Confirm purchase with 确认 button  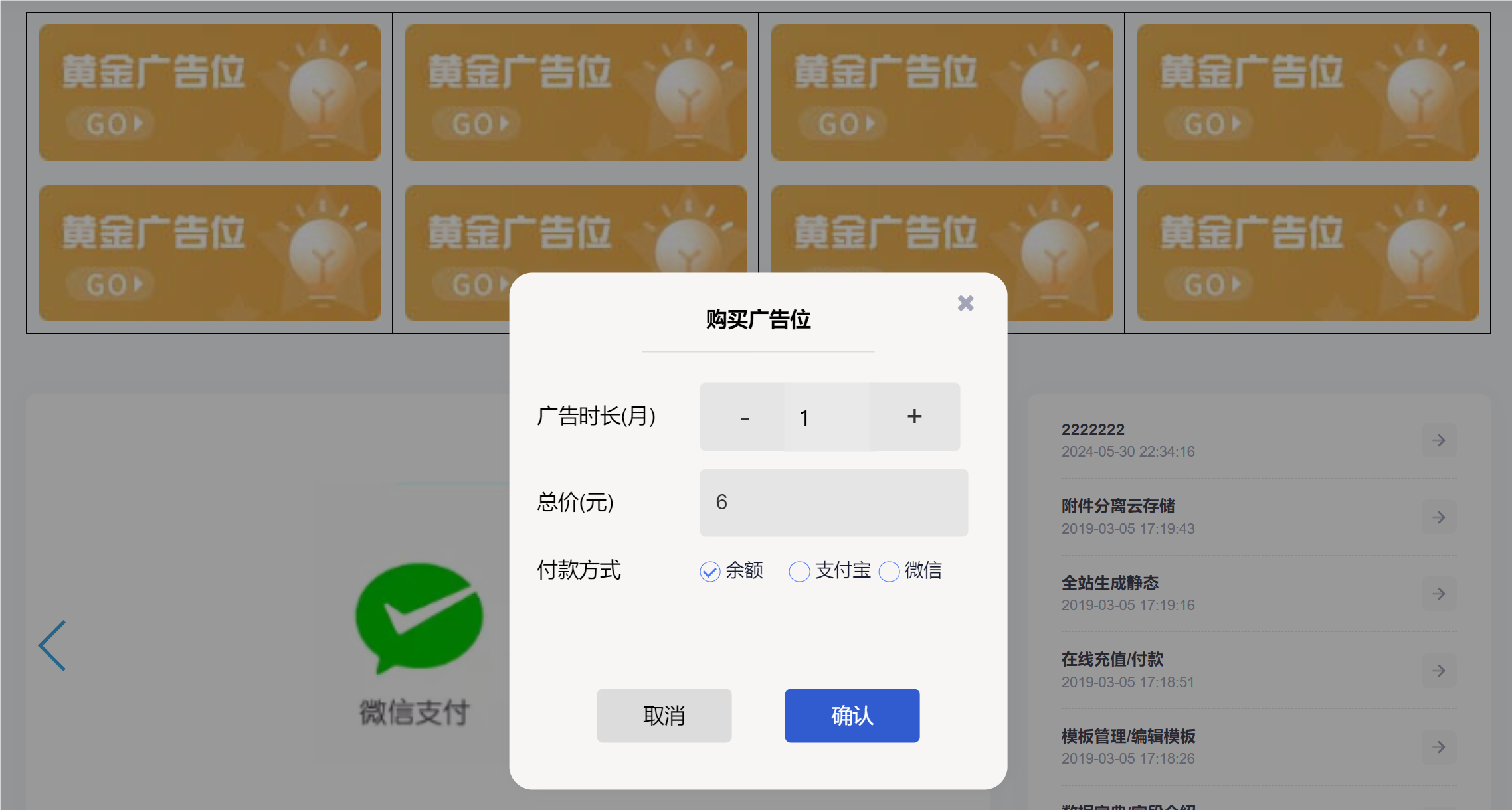click(x=852, y=715)
